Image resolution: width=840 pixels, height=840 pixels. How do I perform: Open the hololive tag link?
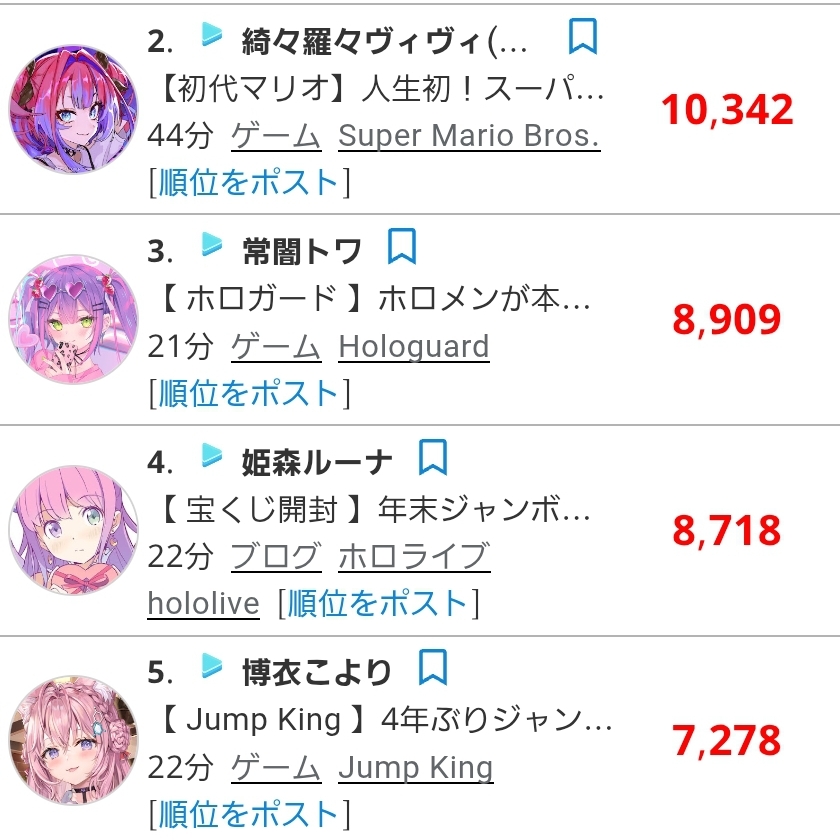(x=203, y=604)
